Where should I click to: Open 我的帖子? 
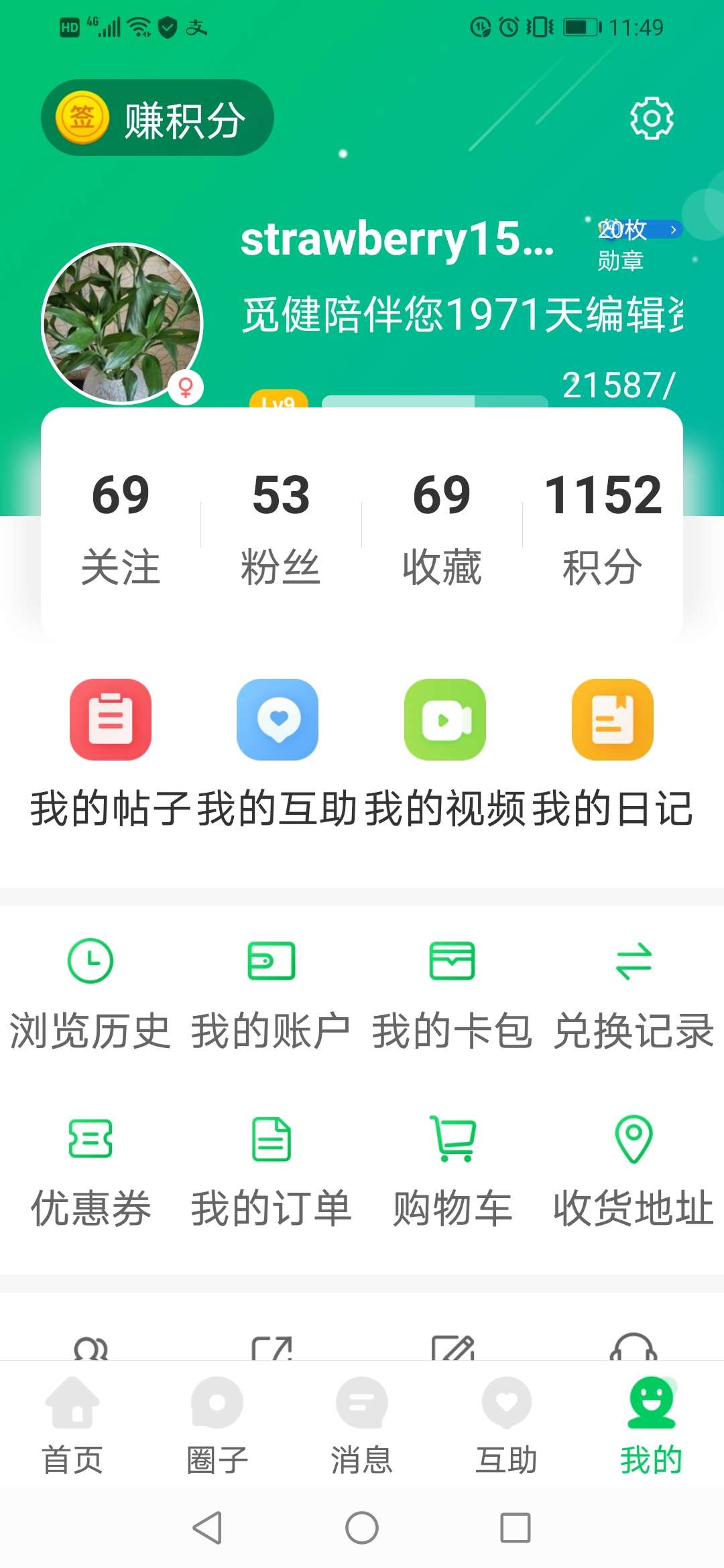click(111, 754)
